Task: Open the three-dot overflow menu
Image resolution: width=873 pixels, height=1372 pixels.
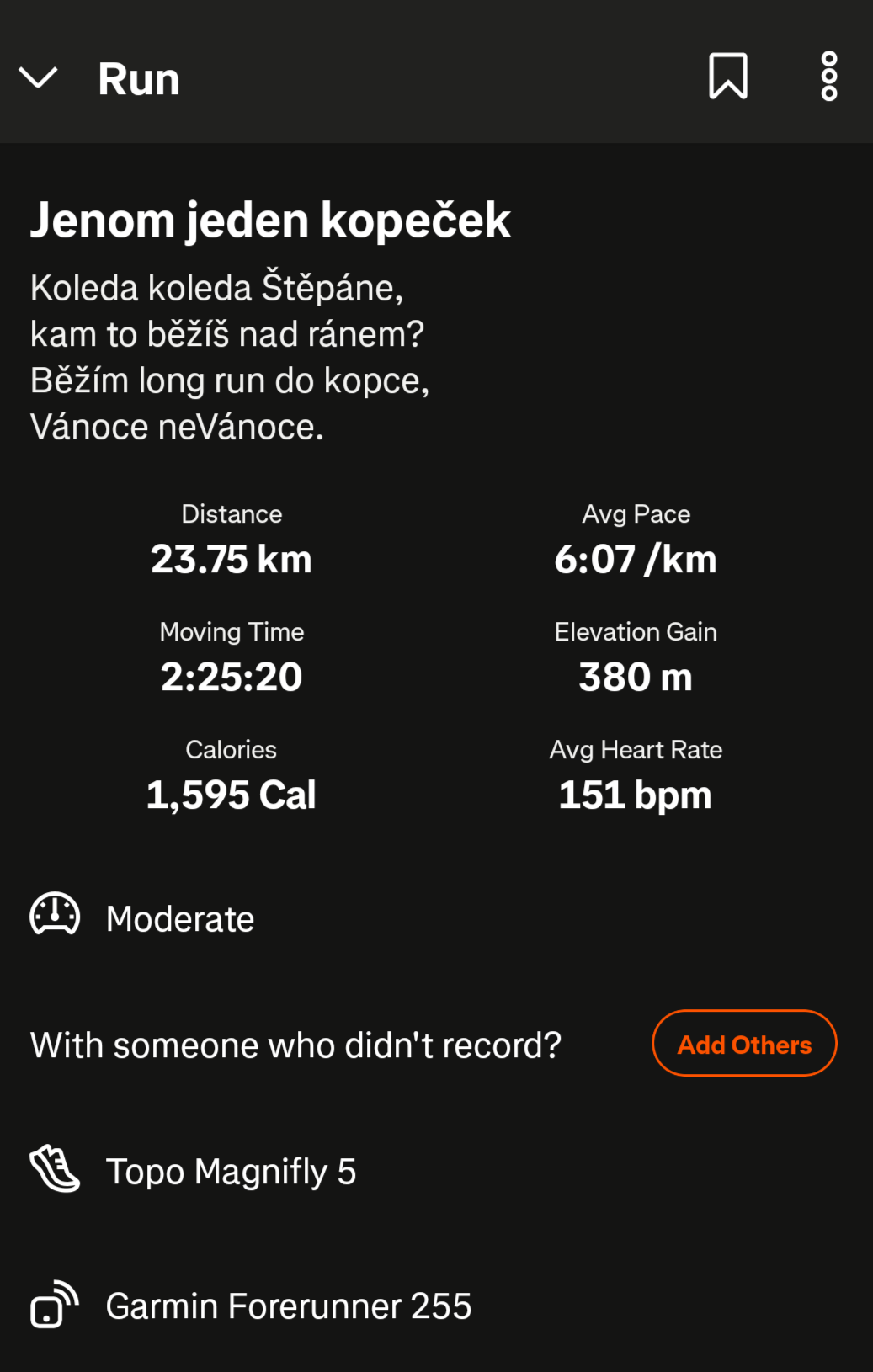Action: pos(828,77)
